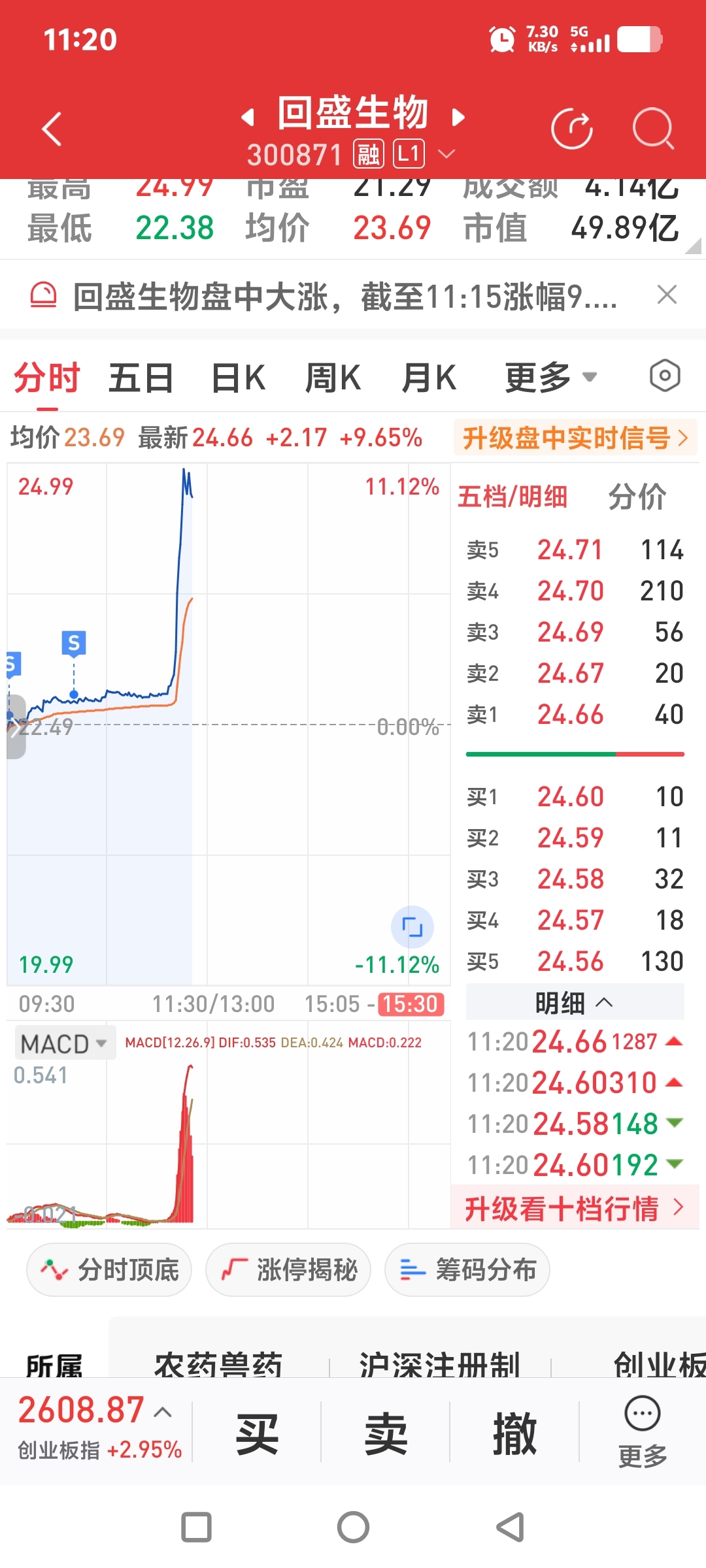The width and height of the screenshot is (706, 1568).
Task: Go back using the top-left arrow
Action: point(52,129)
